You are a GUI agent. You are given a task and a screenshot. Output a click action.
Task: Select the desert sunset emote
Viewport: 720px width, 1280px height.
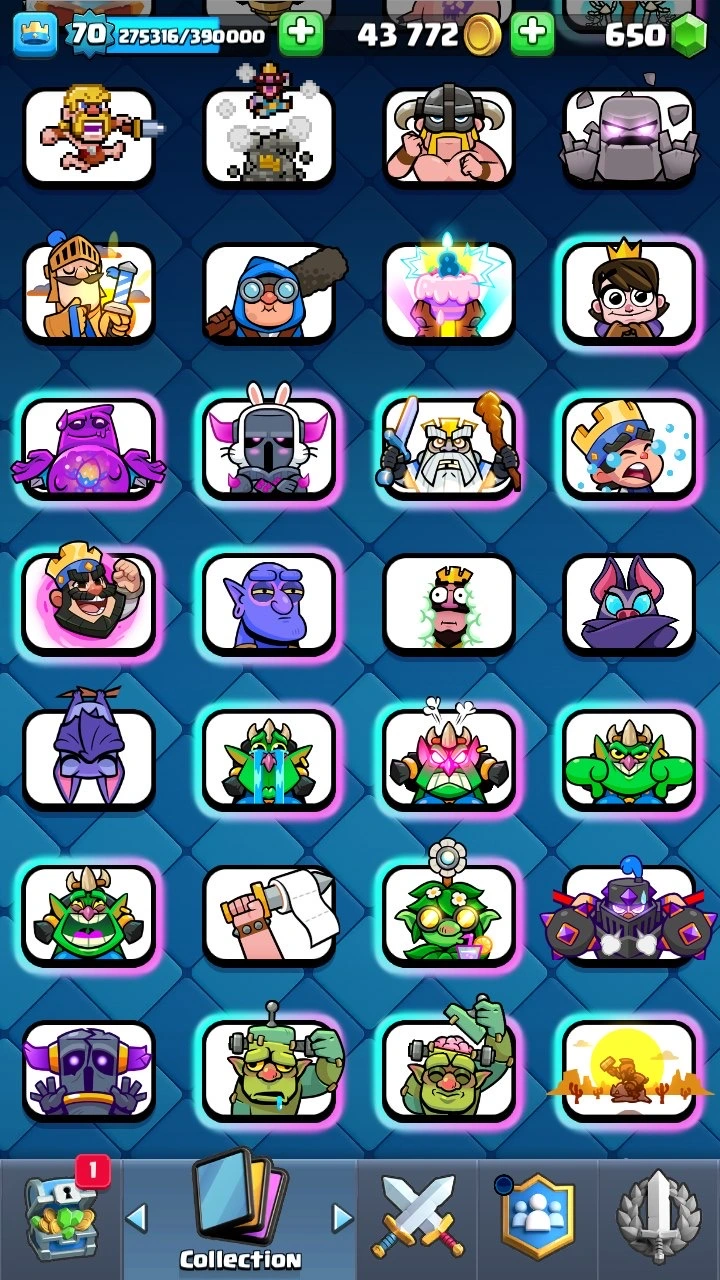629,1070
